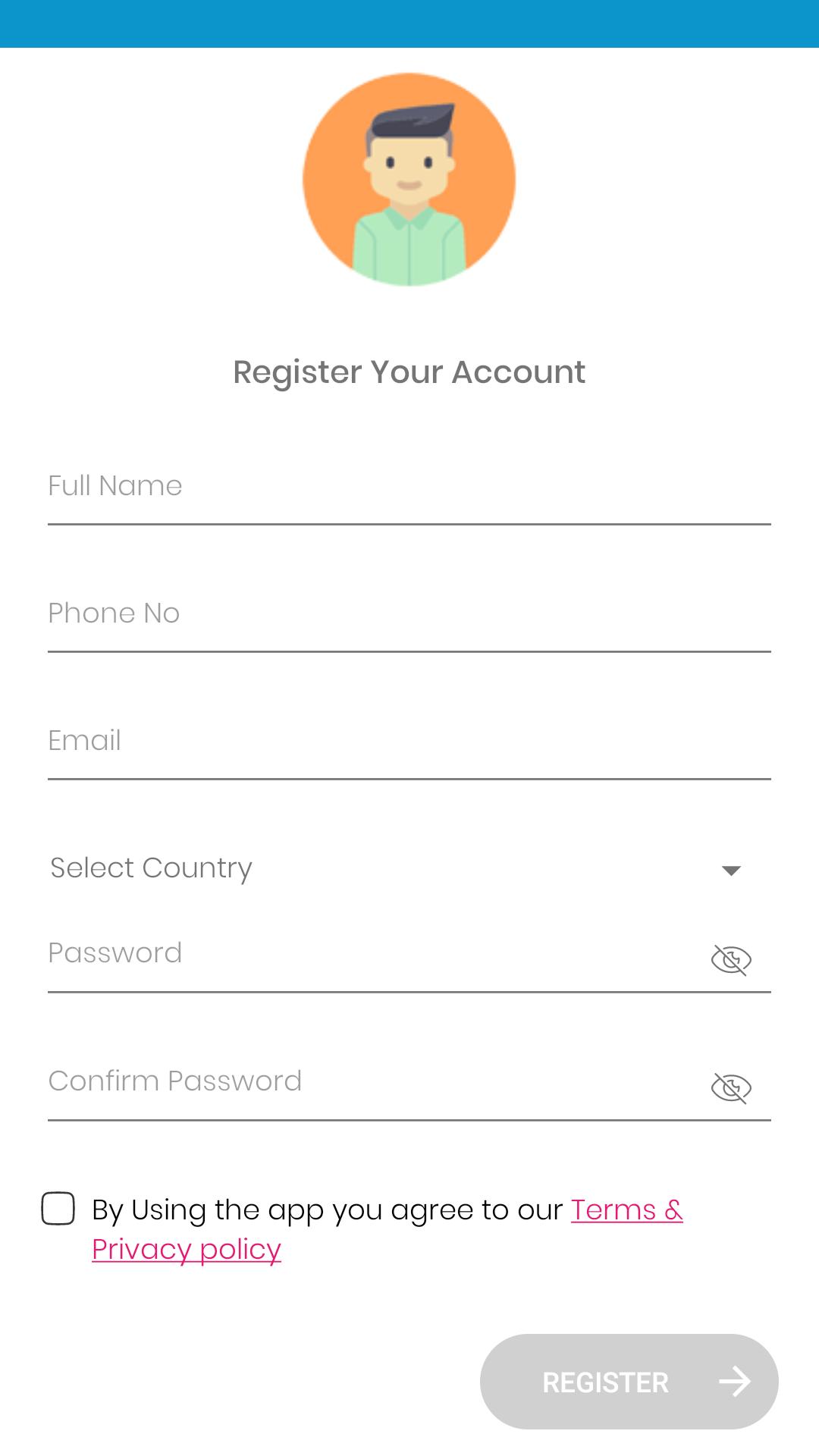Focus the Email input field

(409, 742)
